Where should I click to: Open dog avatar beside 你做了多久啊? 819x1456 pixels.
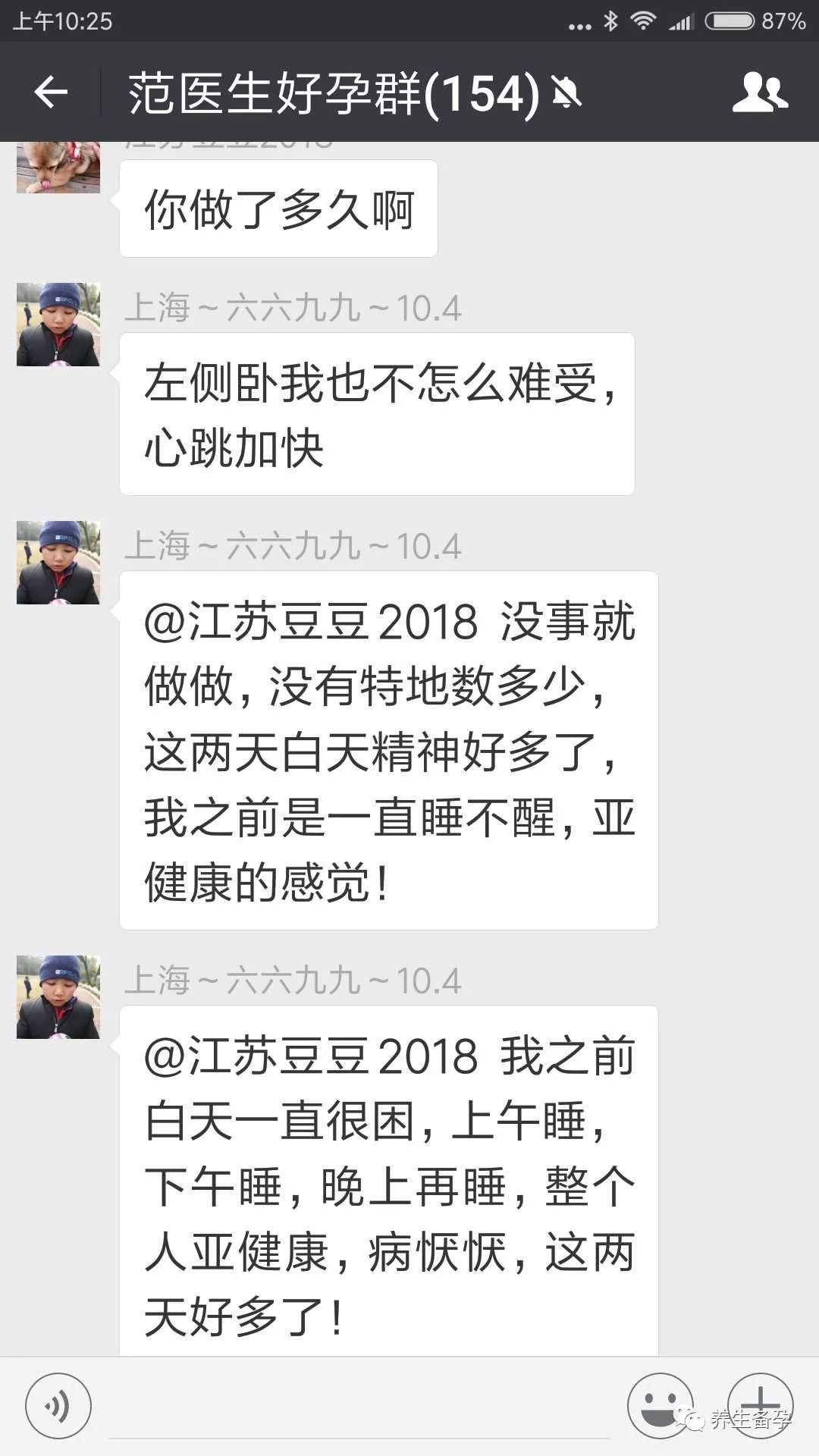tap(58, 168)
